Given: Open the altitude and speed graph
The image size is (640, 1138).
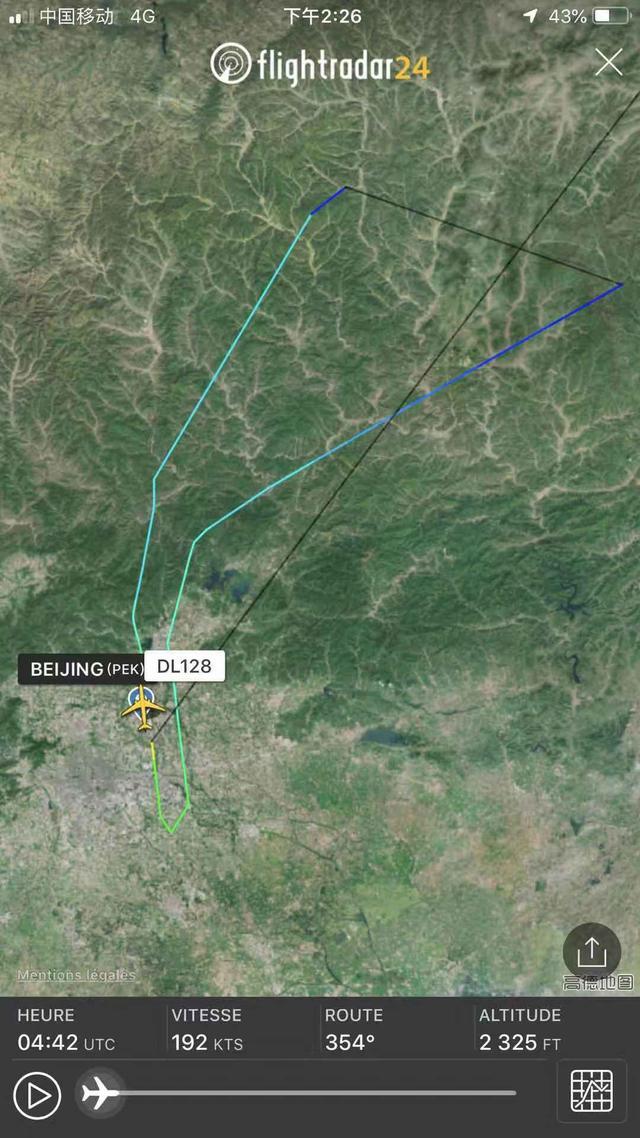Looking at the screenshot, I should [x=591, y=1090].
